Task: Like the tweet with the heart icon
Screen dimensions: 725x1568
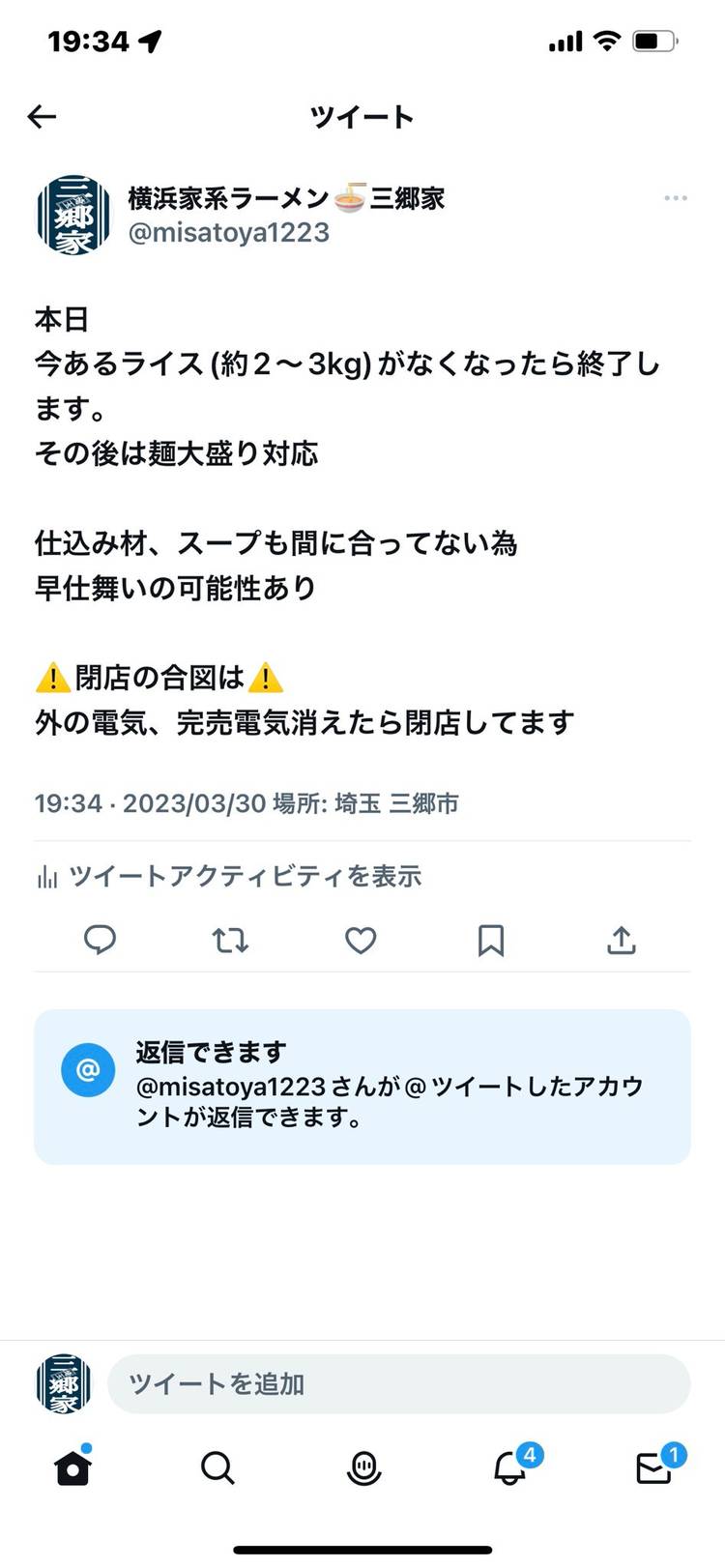Action: click(361, 940)
